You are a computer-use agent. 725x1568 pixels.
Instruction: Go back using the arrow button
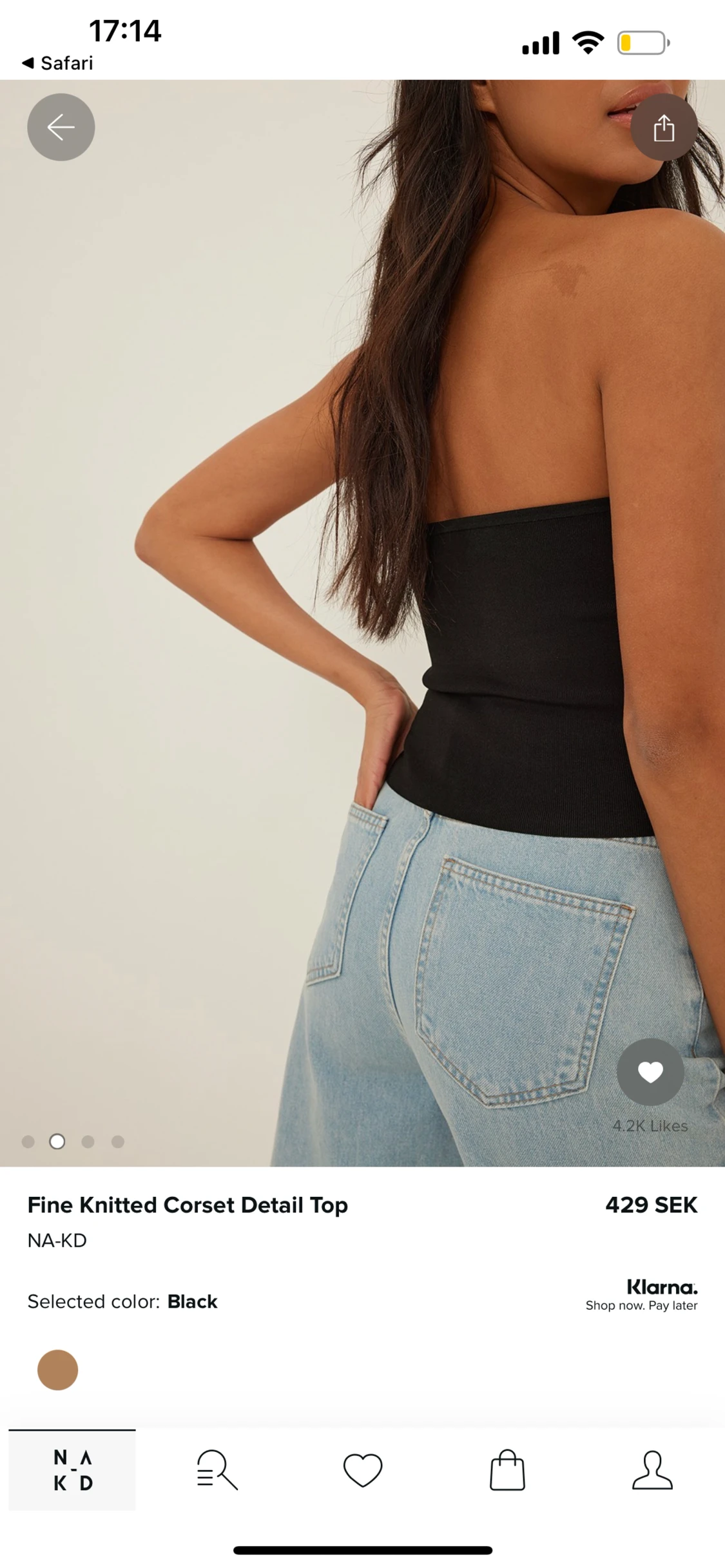[61, 127]
